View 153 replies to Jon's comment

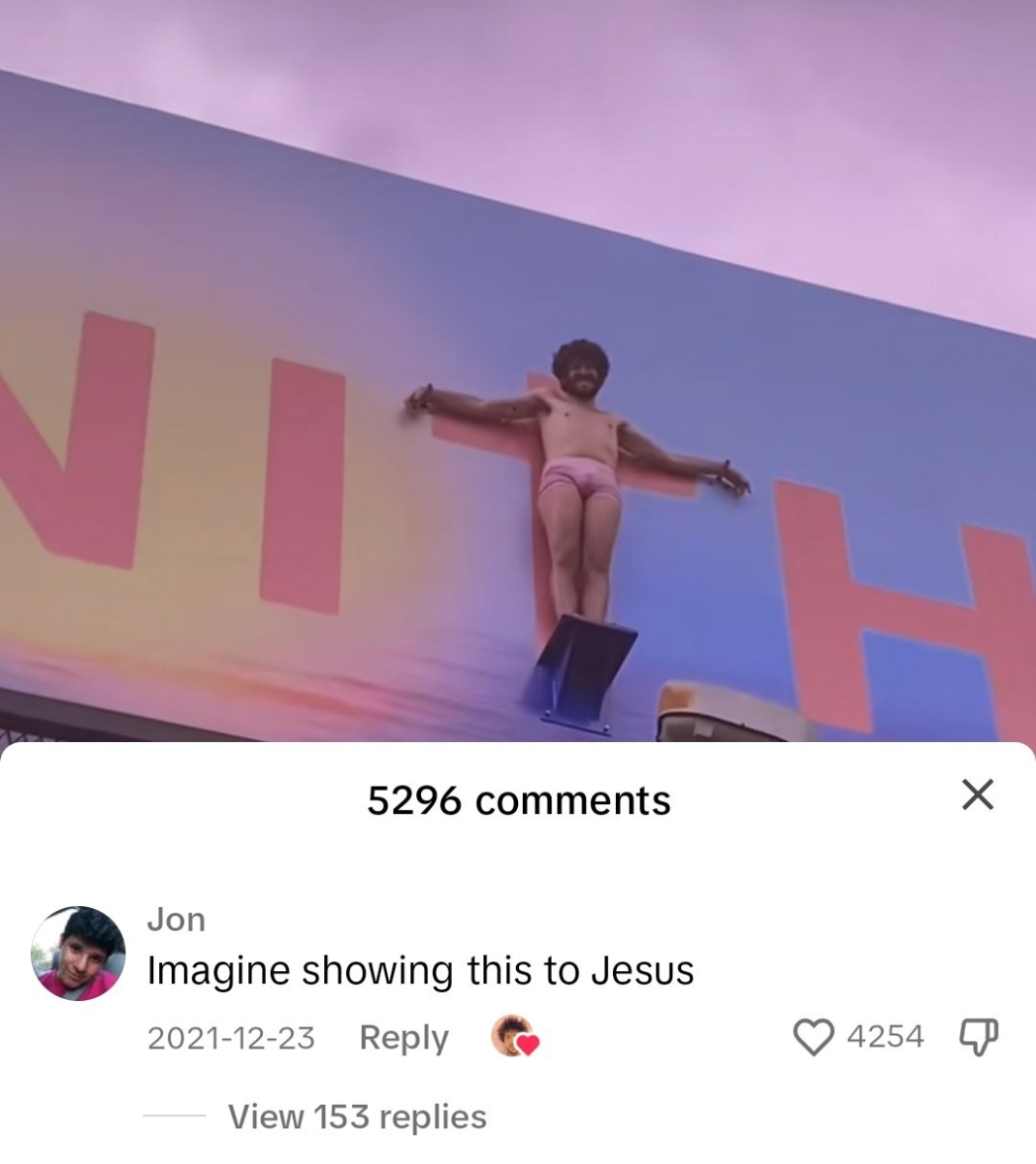pyautogui.click(x=356, y=1116)
